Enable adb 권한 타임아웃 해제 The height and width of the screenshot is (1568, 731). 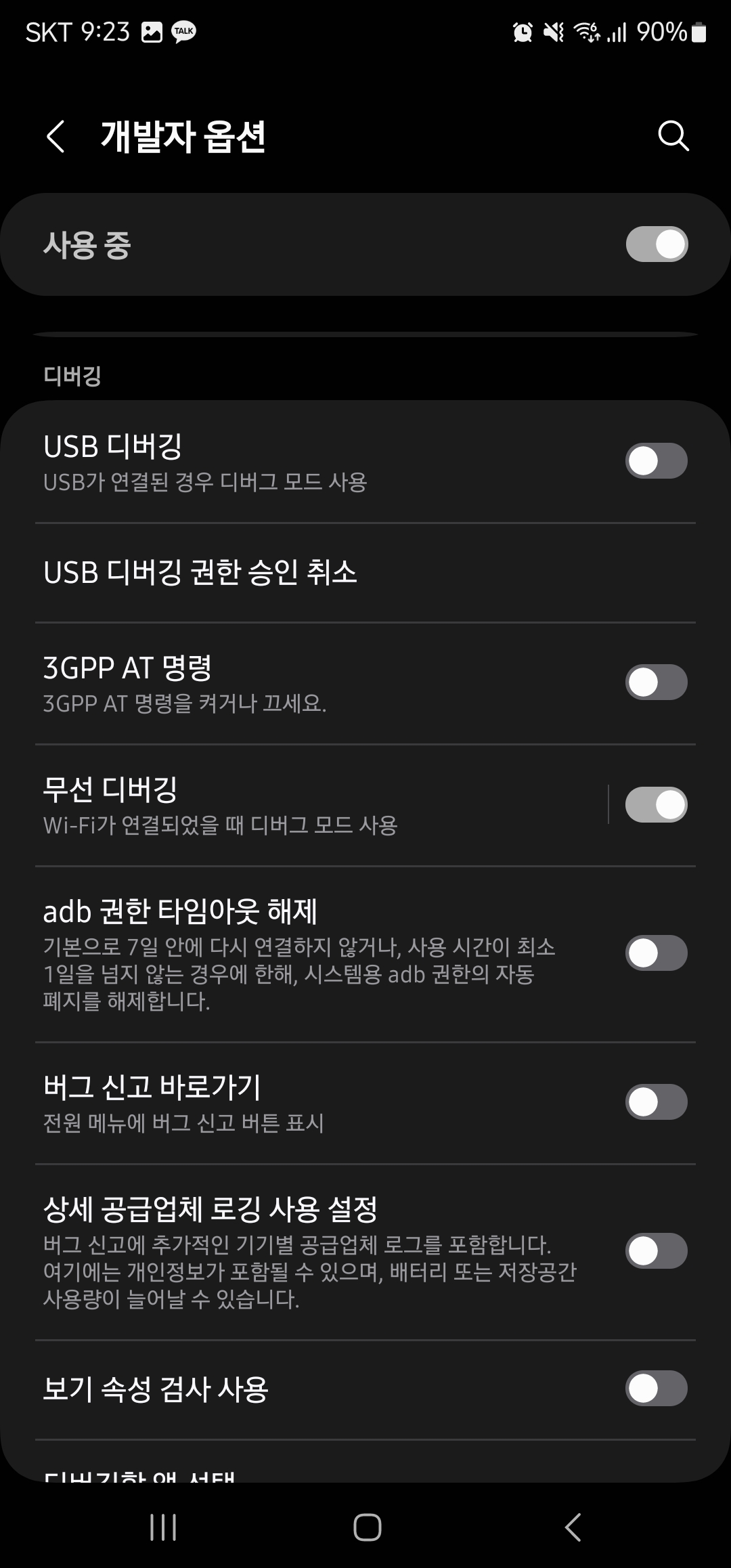(655, 951)
